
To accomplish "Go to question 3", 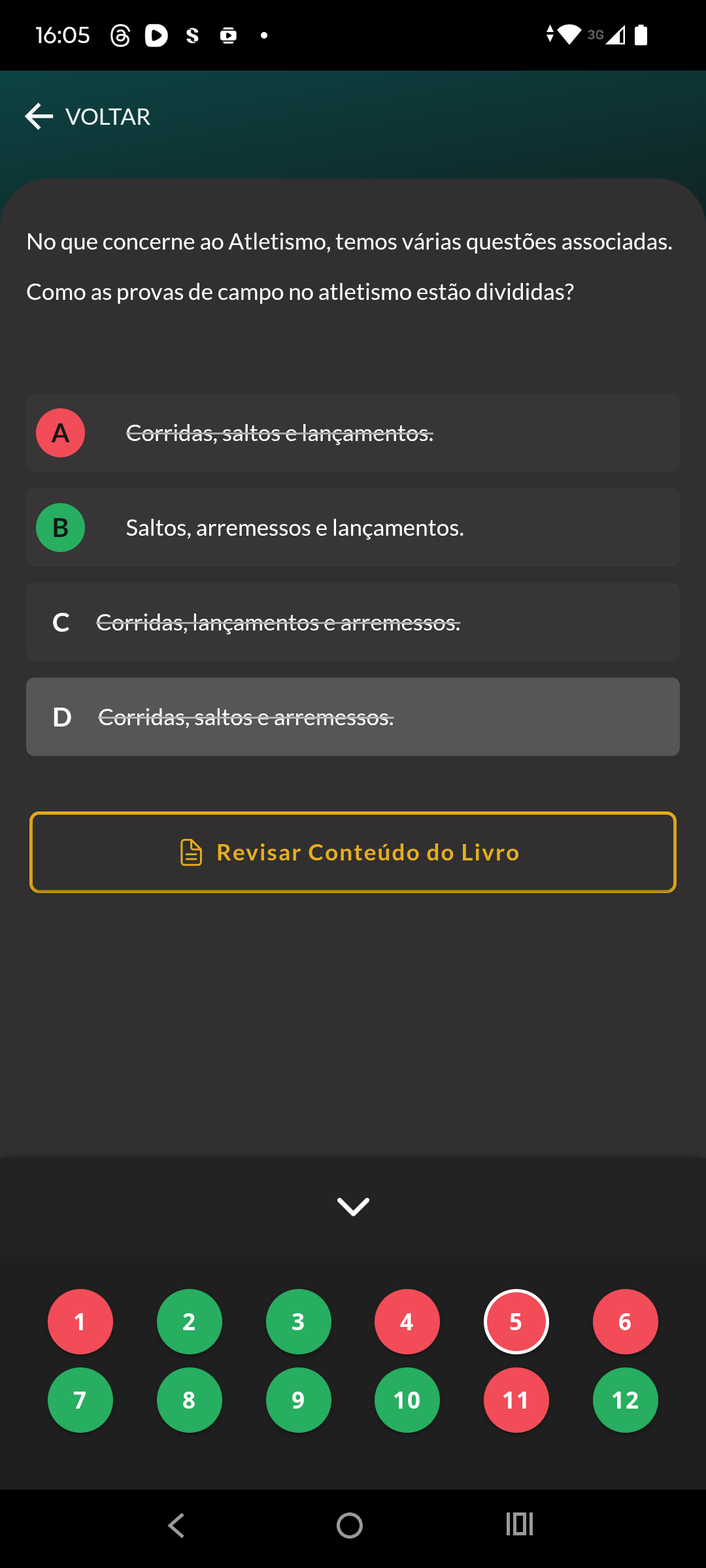I will click(298, 1322).
